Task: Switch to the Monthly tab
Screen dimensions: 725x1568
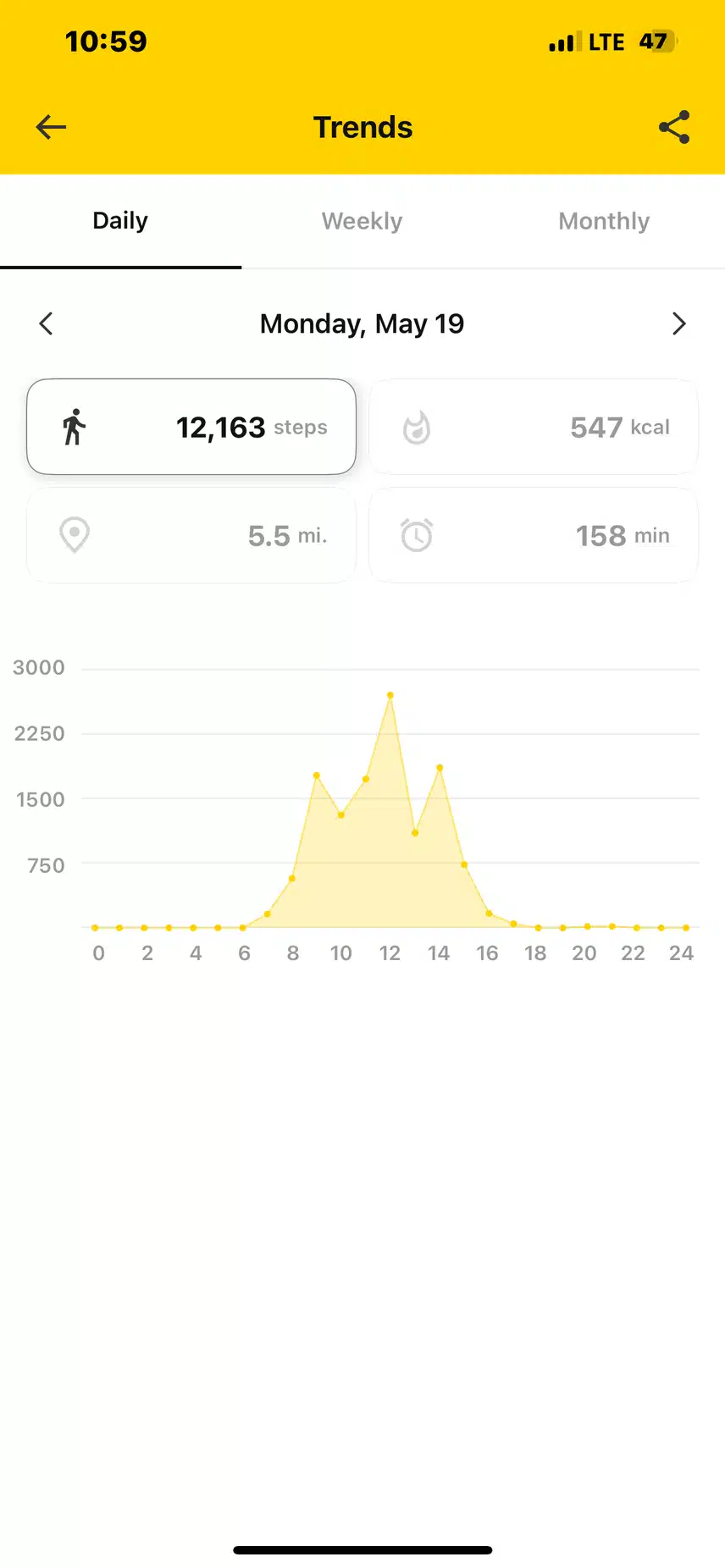Action: (x=604, y=222)
